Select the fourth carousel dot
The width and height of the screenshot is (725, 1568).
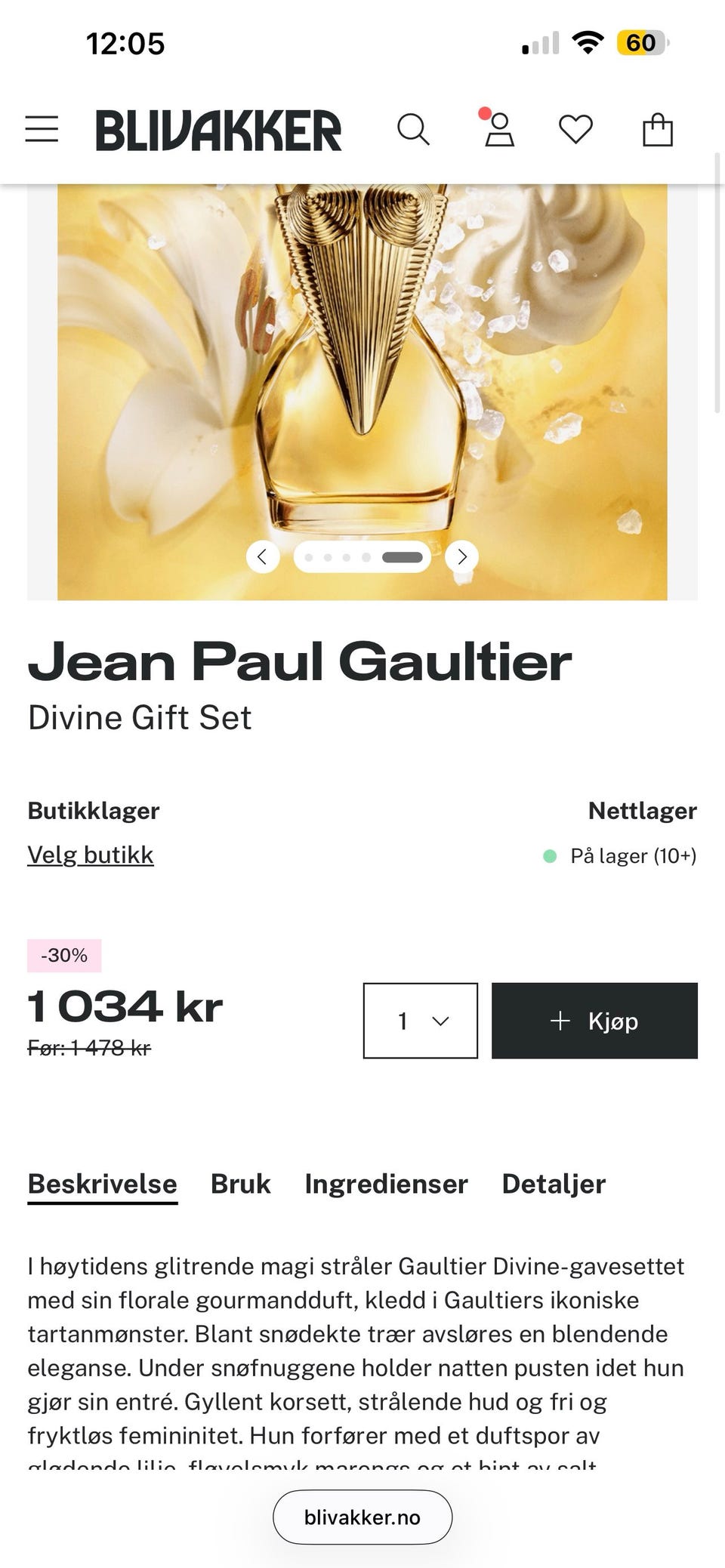(x=365, y=556)
